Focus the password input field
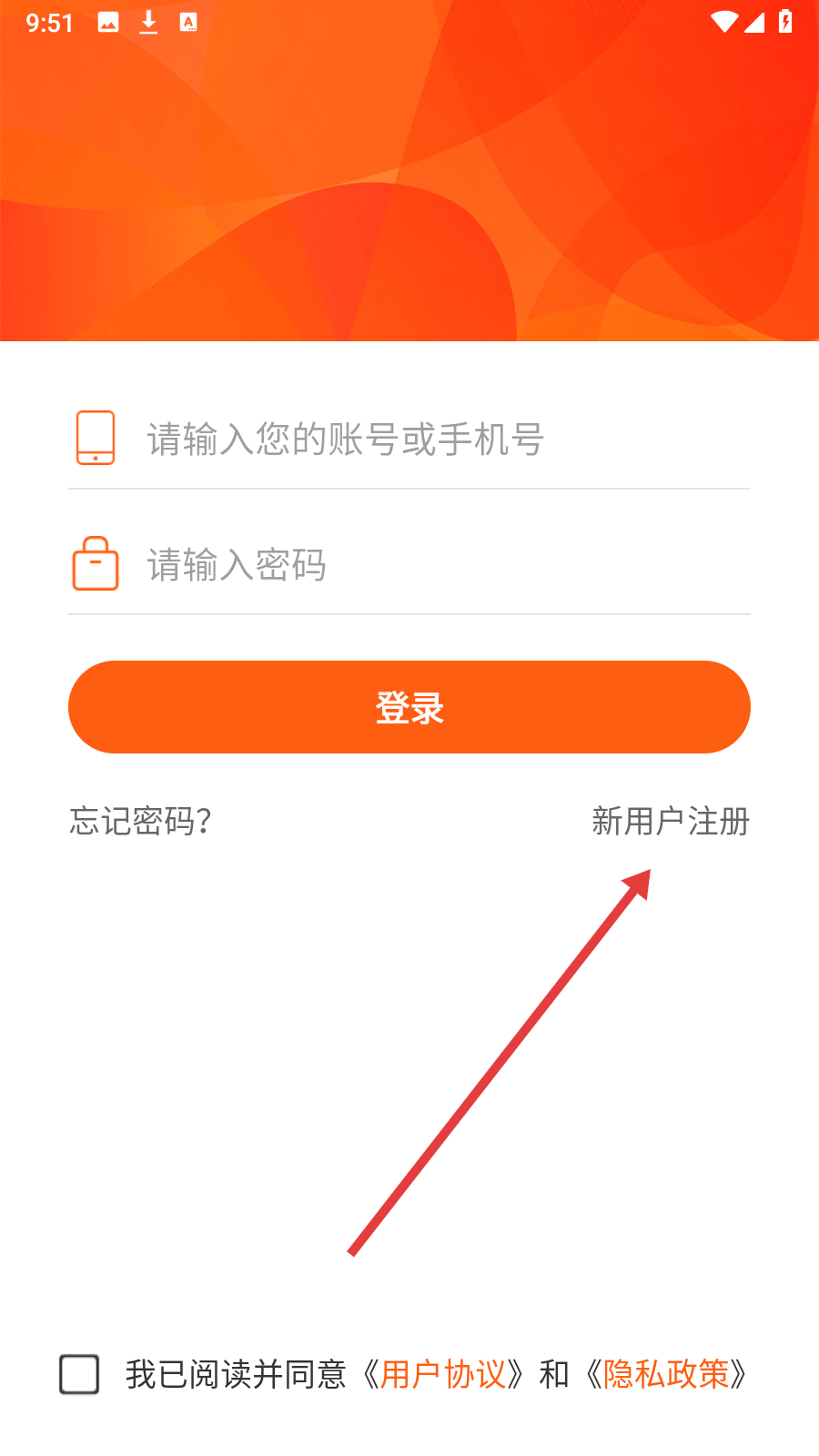This screenshot has width=819, height=1456. [437, 565]
